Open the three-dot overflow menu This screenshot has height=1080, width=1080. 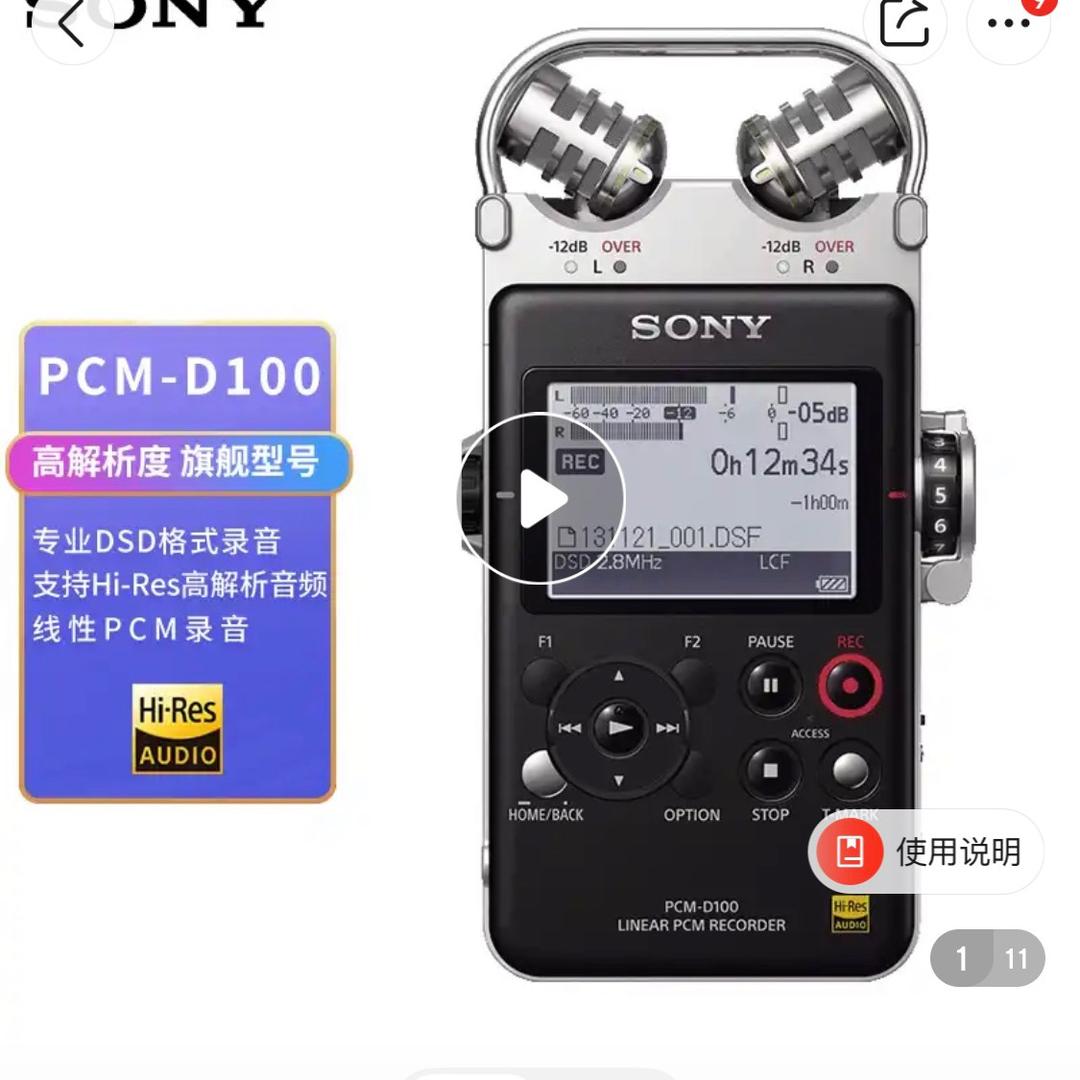[1008, 22]
